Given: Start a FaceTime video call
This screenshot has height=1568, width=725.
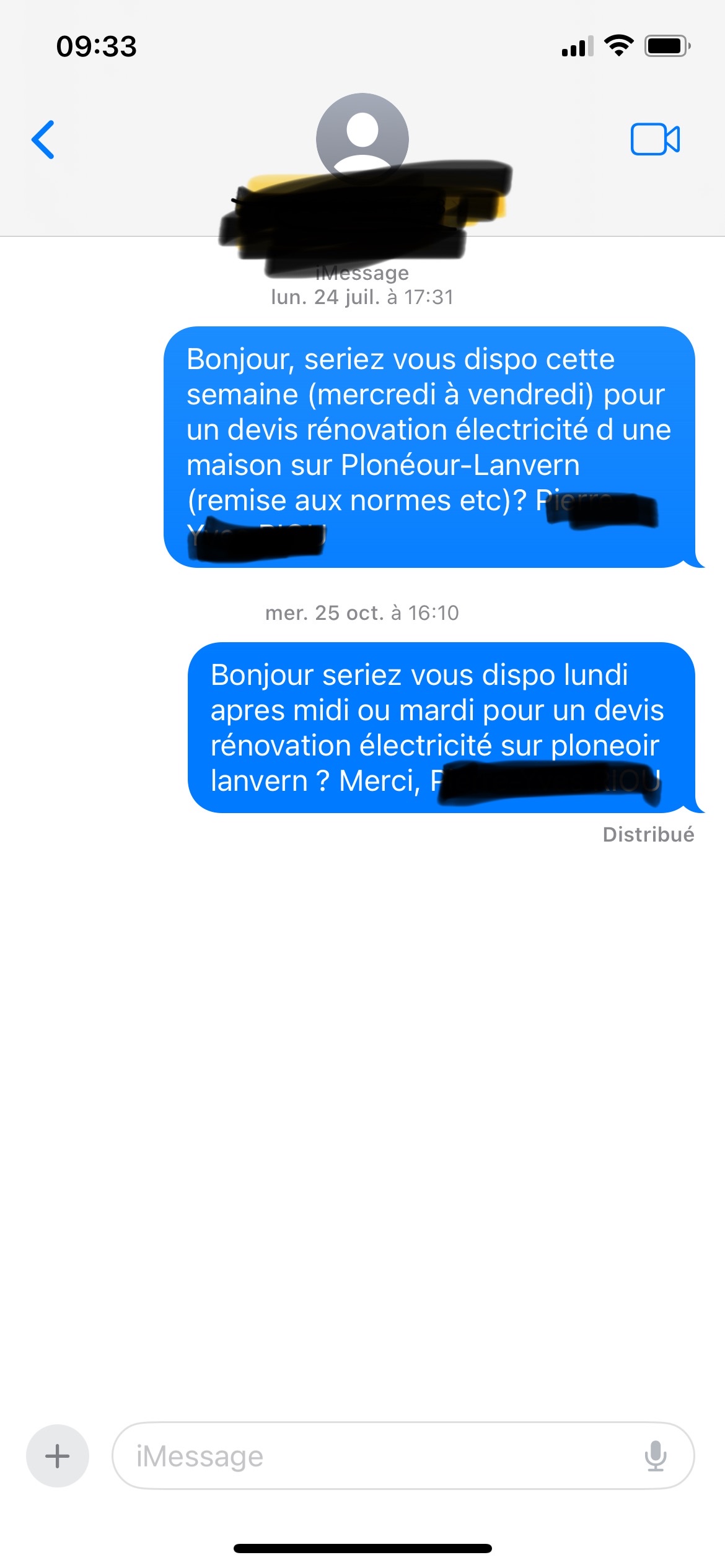Looking at the screenshot, I should tap(654, 139).
